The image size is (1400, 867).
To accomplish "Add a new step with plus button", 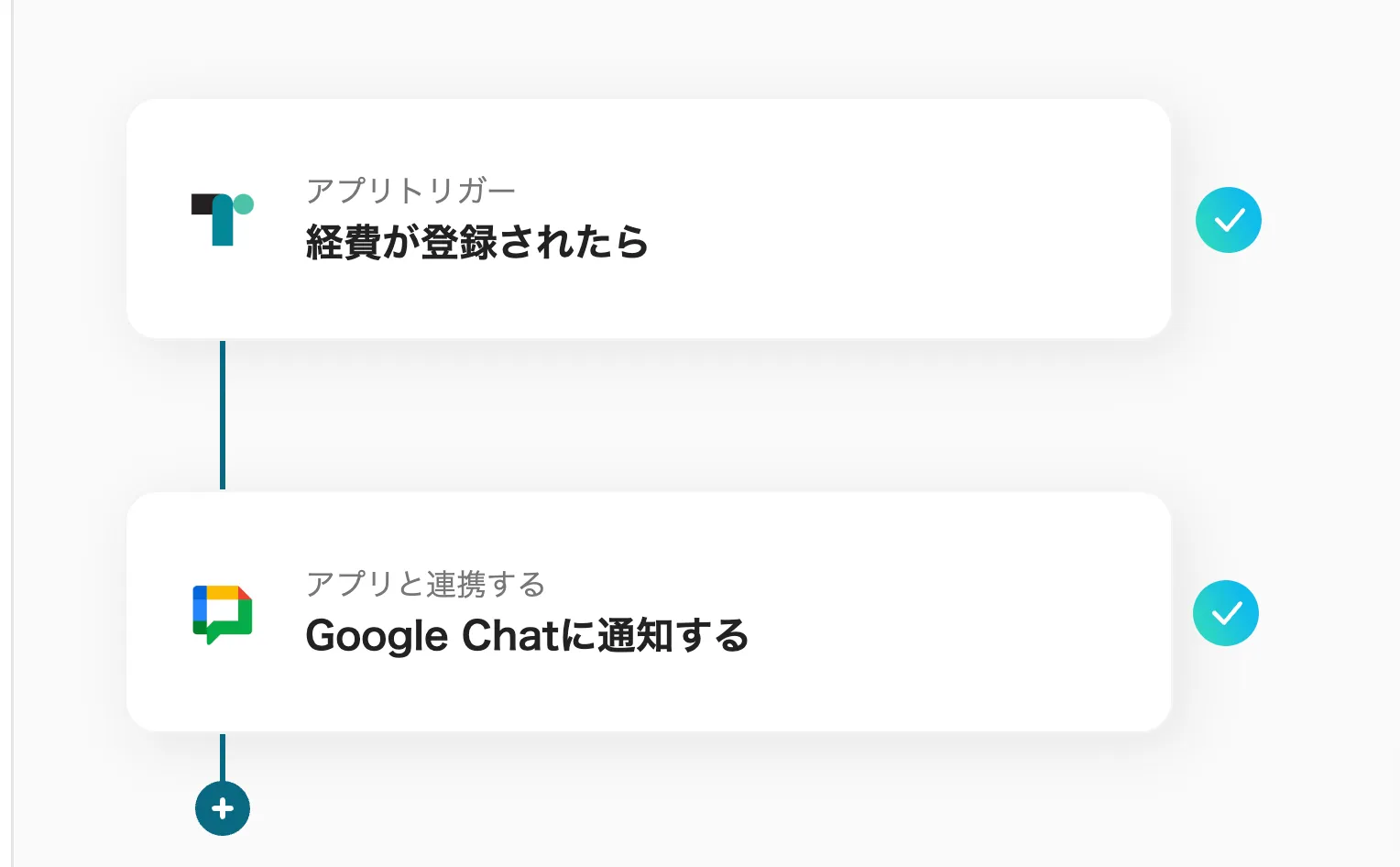I will (x=223, y=808).
